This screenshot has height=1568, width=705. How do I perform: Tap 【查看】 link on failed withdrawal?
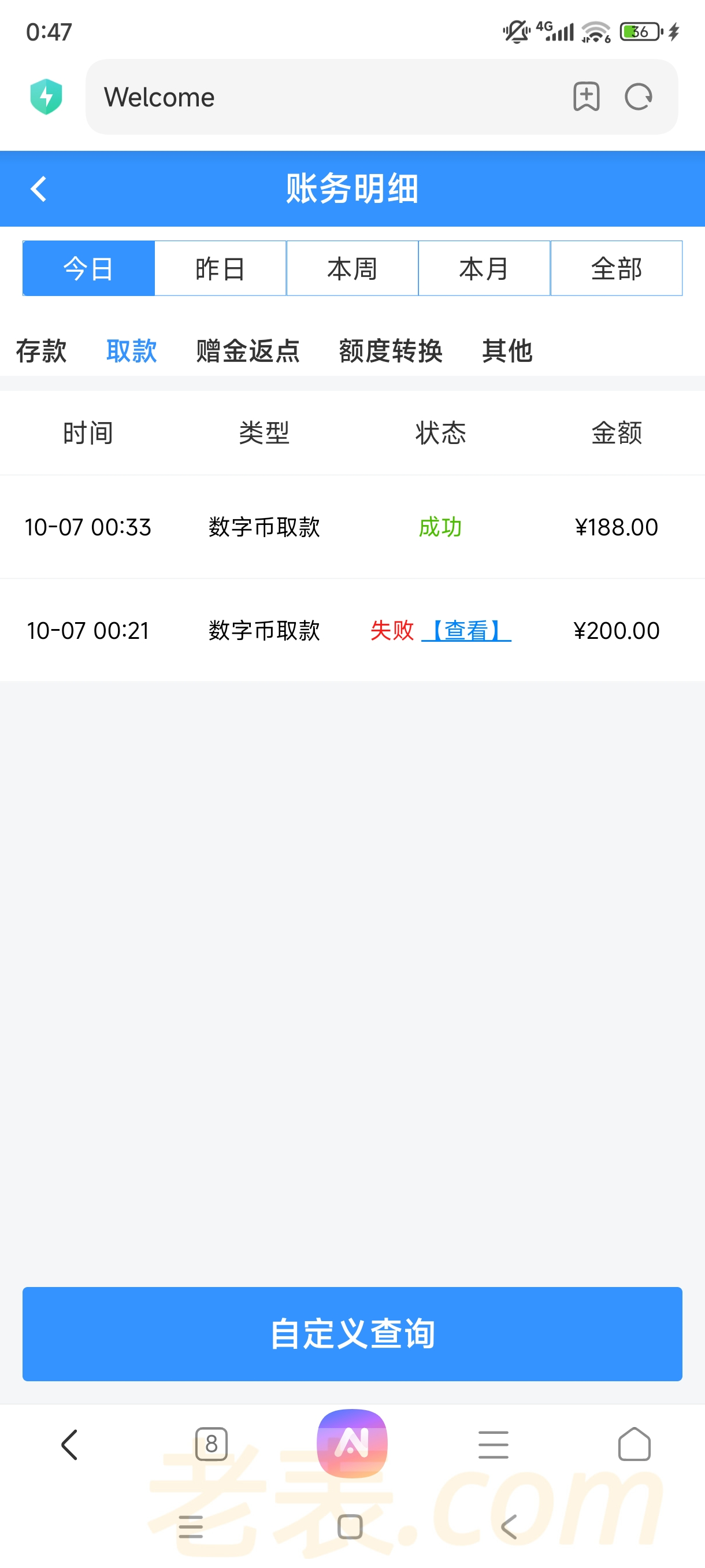click(x=466, y=631)
